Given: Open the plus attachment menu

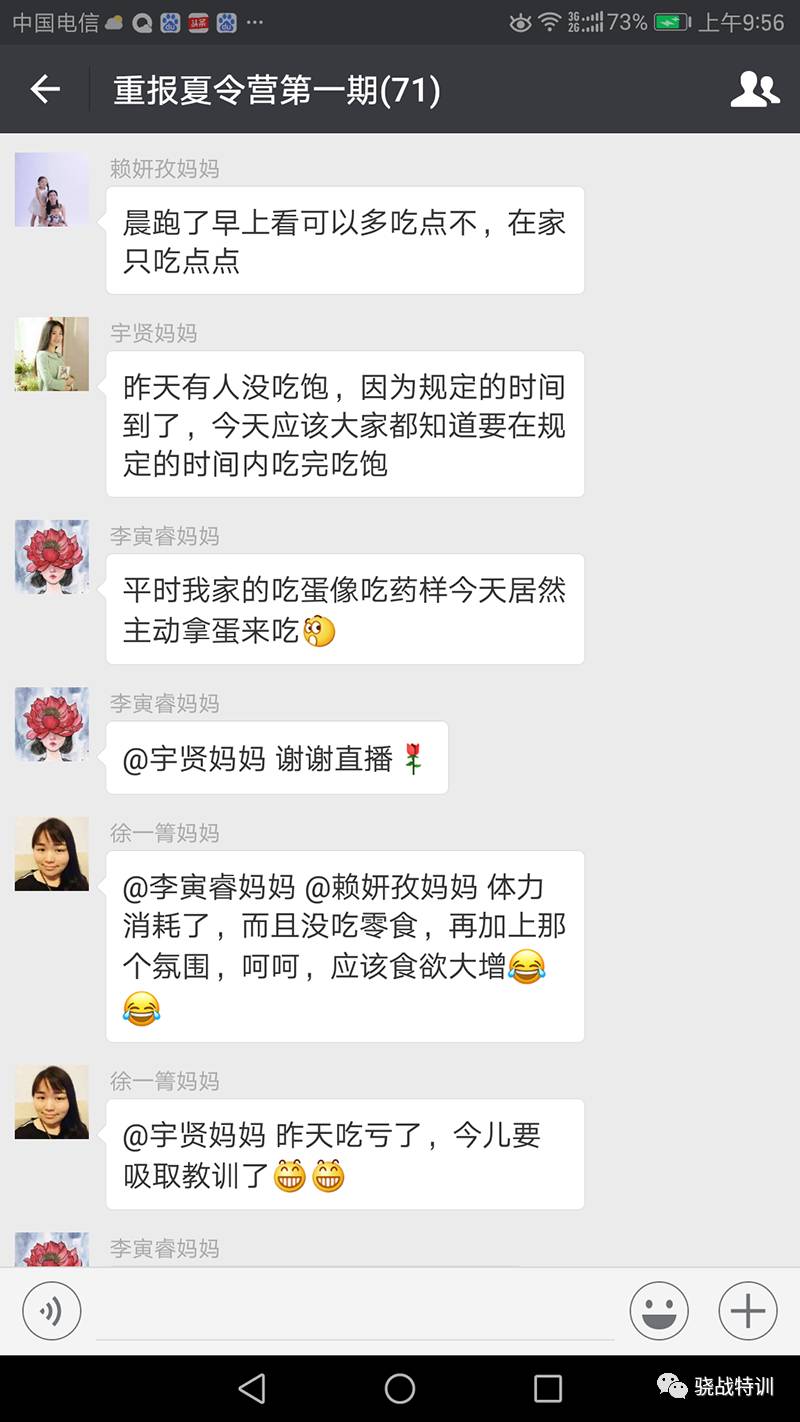Looking at the screenshot, I should (747, 1310).
